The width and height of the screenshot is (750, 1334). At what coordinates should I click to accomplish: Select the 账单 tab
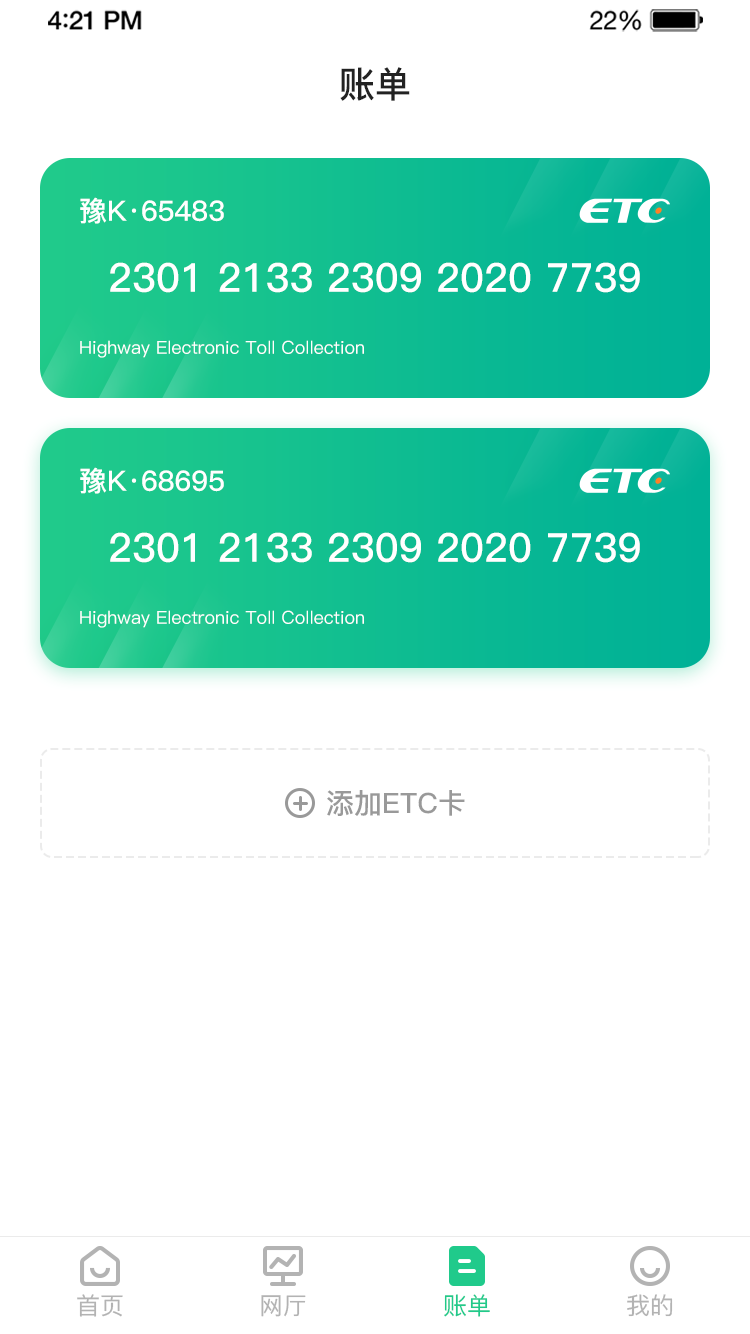(x=467, y=1282)
